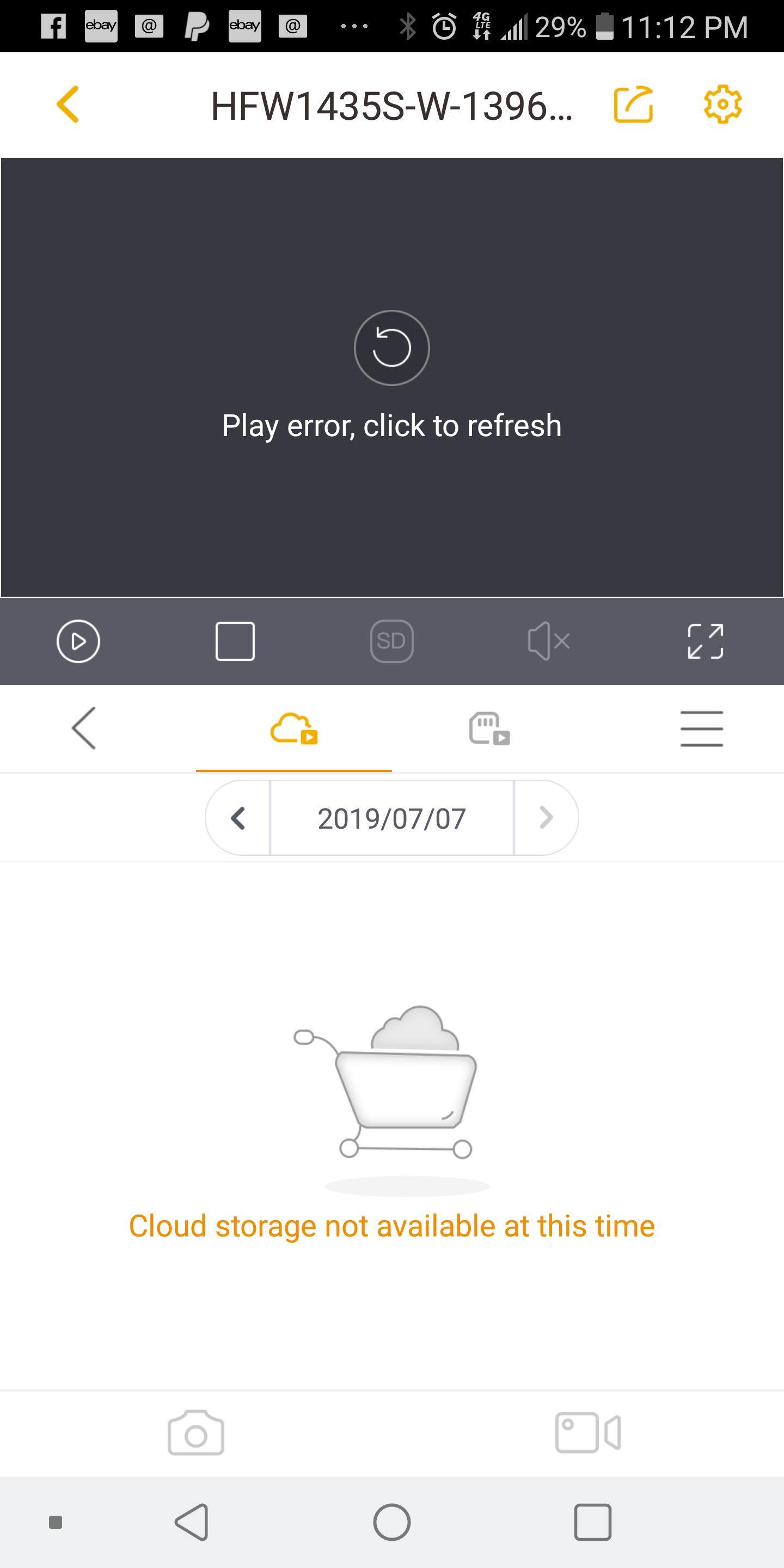Take a snapshot with the camera icon

tap(196, 1432)
